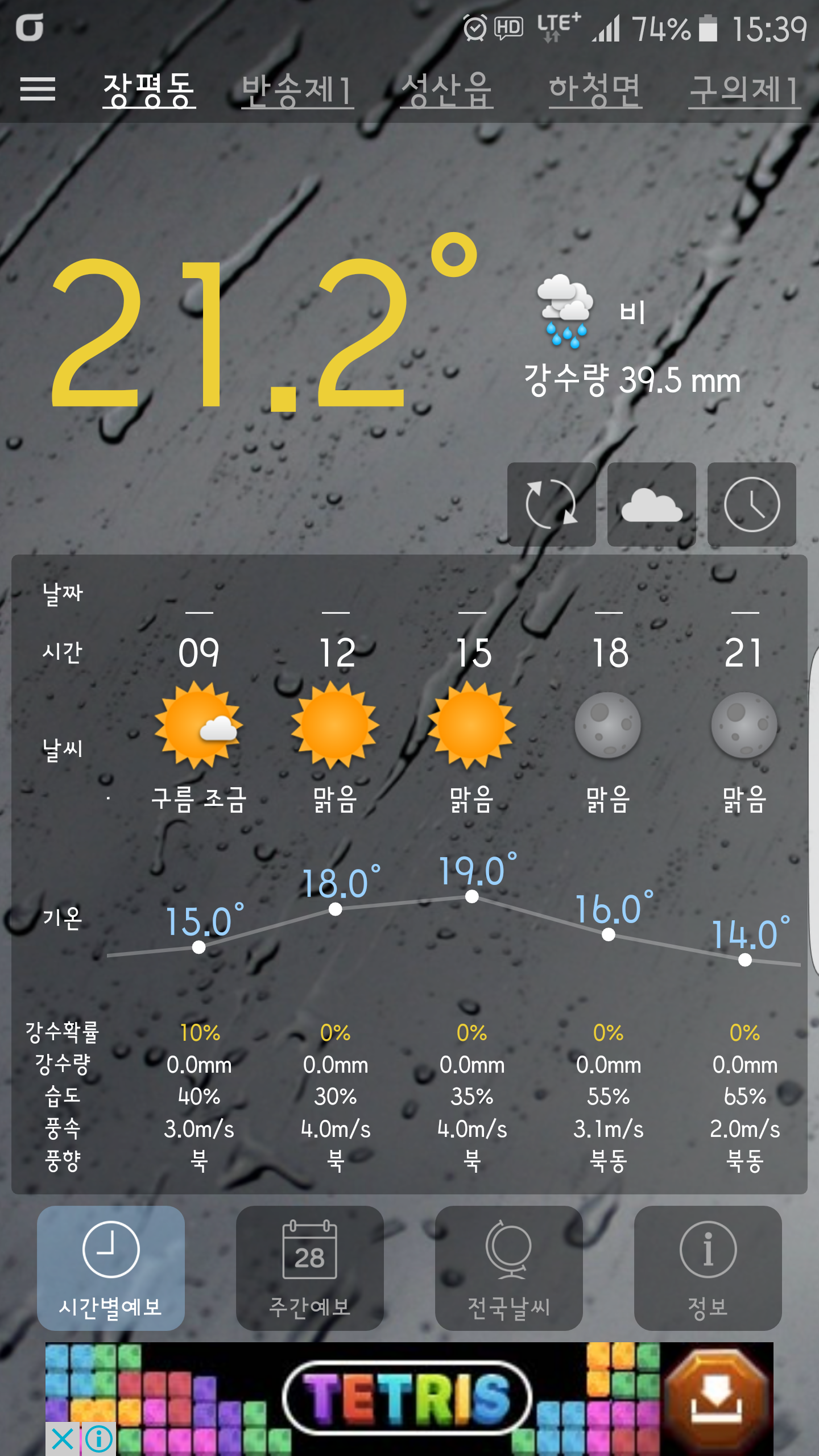This screenshot has height=1456, width=819.
Task: Refresh the weather data
Action: click(x=551, y=504)
